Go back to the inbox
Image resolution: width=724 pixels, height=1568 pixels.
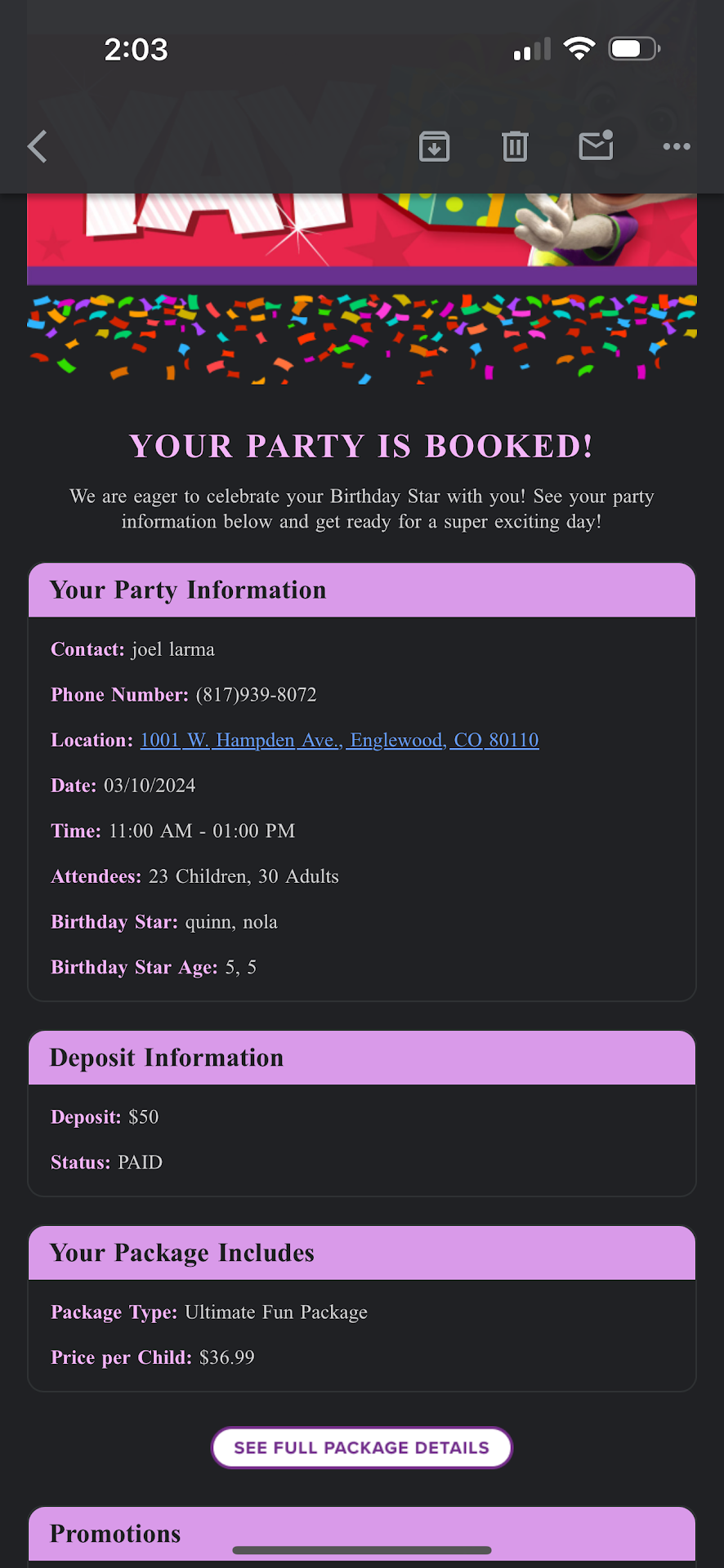[38, 147]
